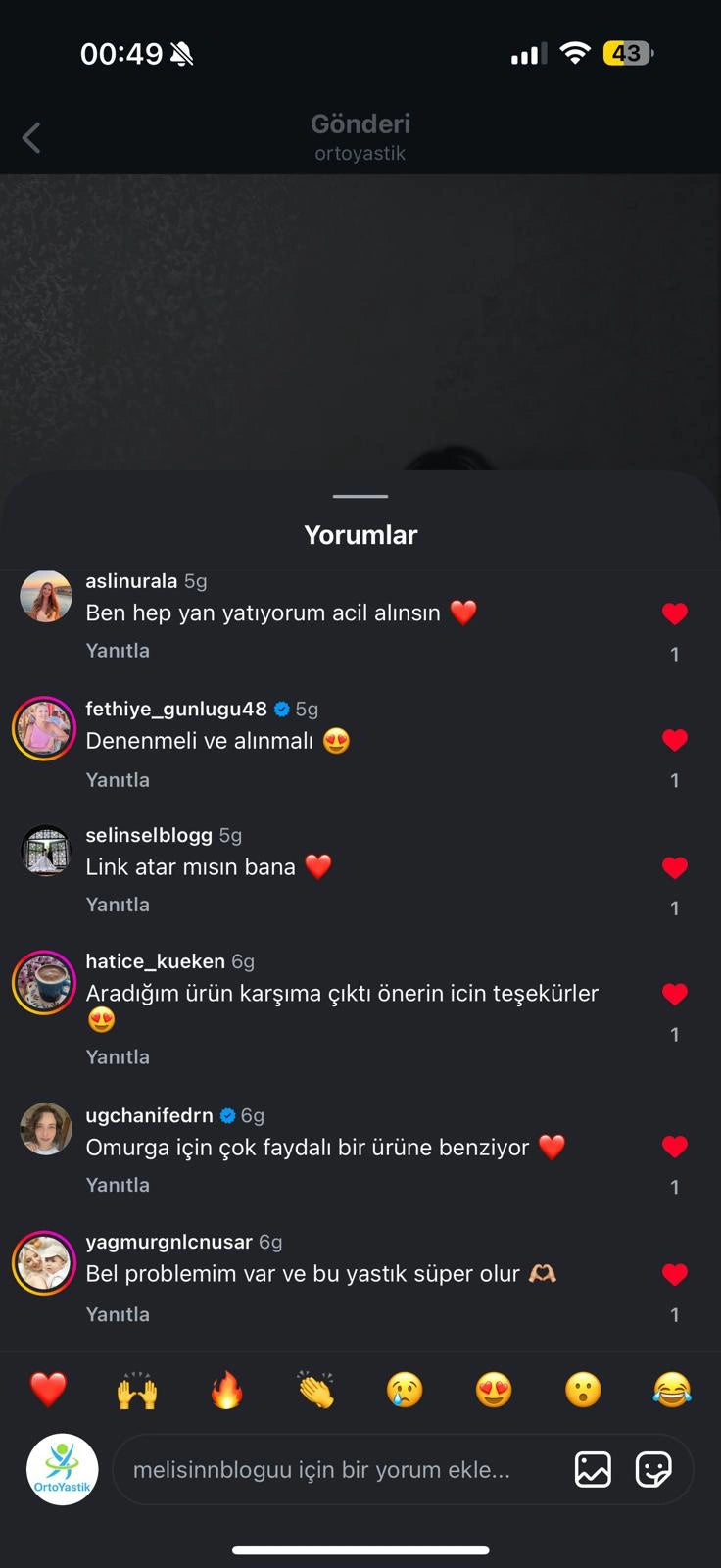
Task: Add the laughing-crying emoji reaction
Action: pyautogui.click(x=672, y=1390)
